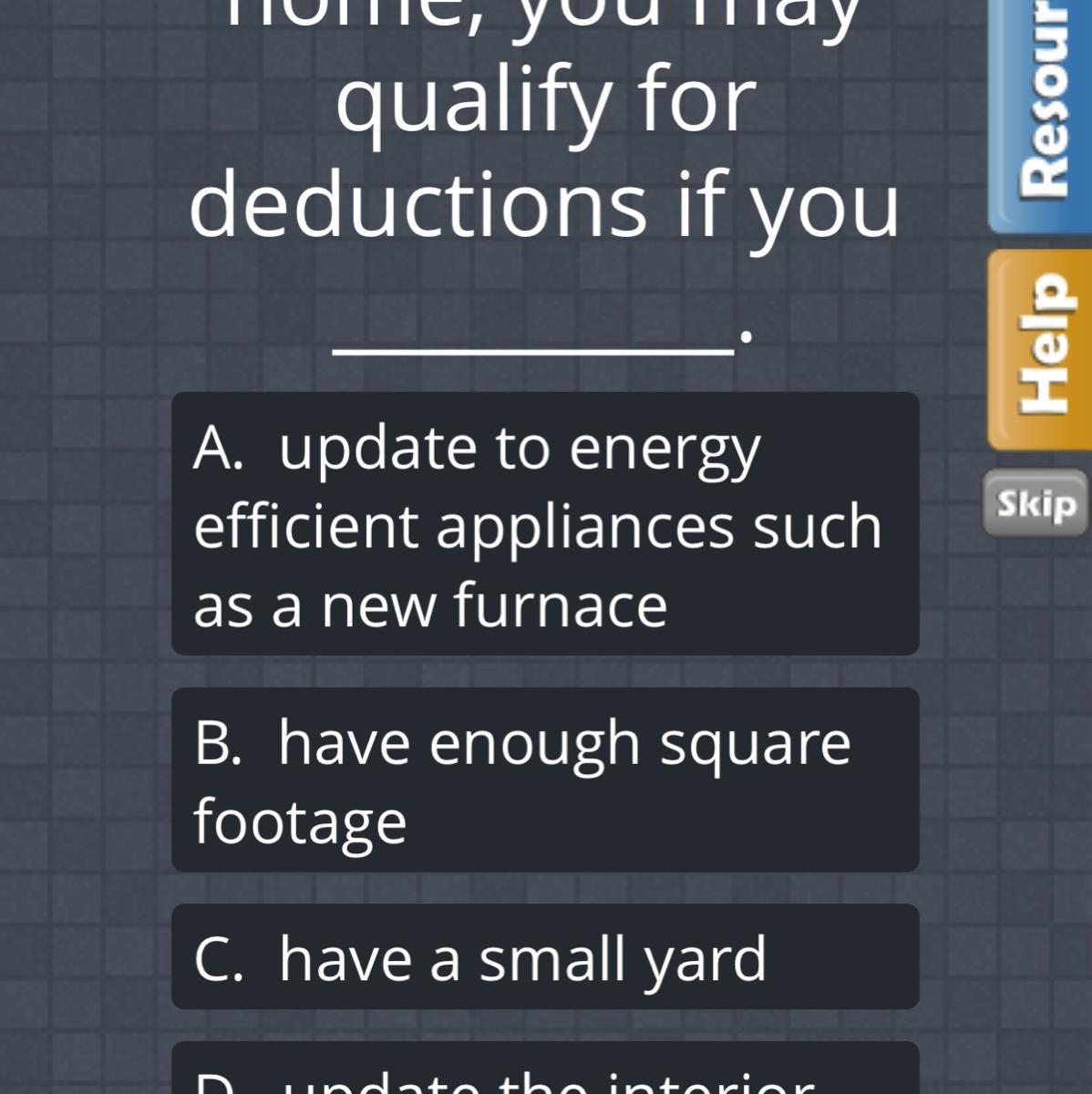Pick answer C: have a small yard
1092x1094 pixels.
coord(544,956)
